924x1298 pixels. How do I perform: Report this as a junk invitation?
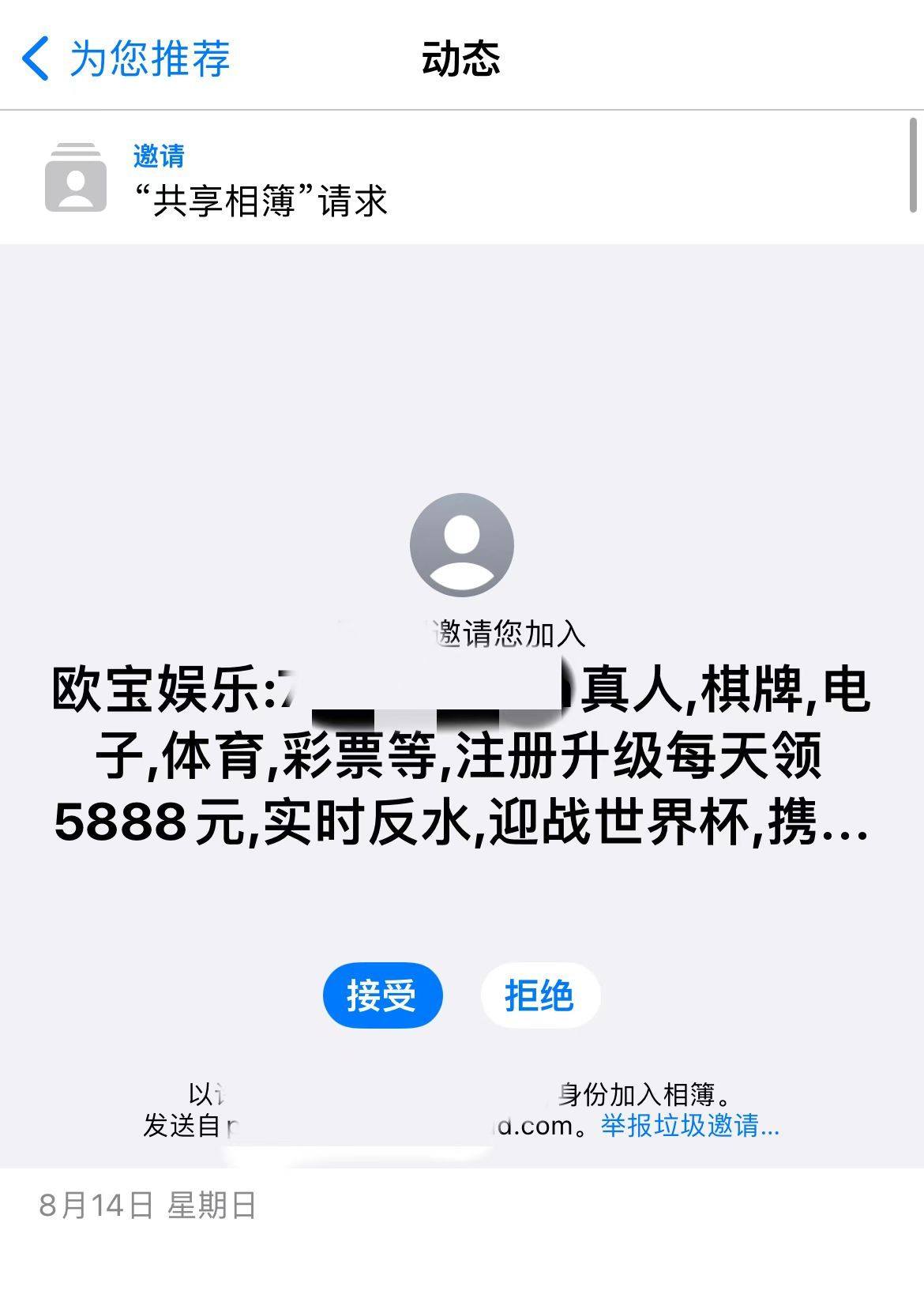(689, 1125)
